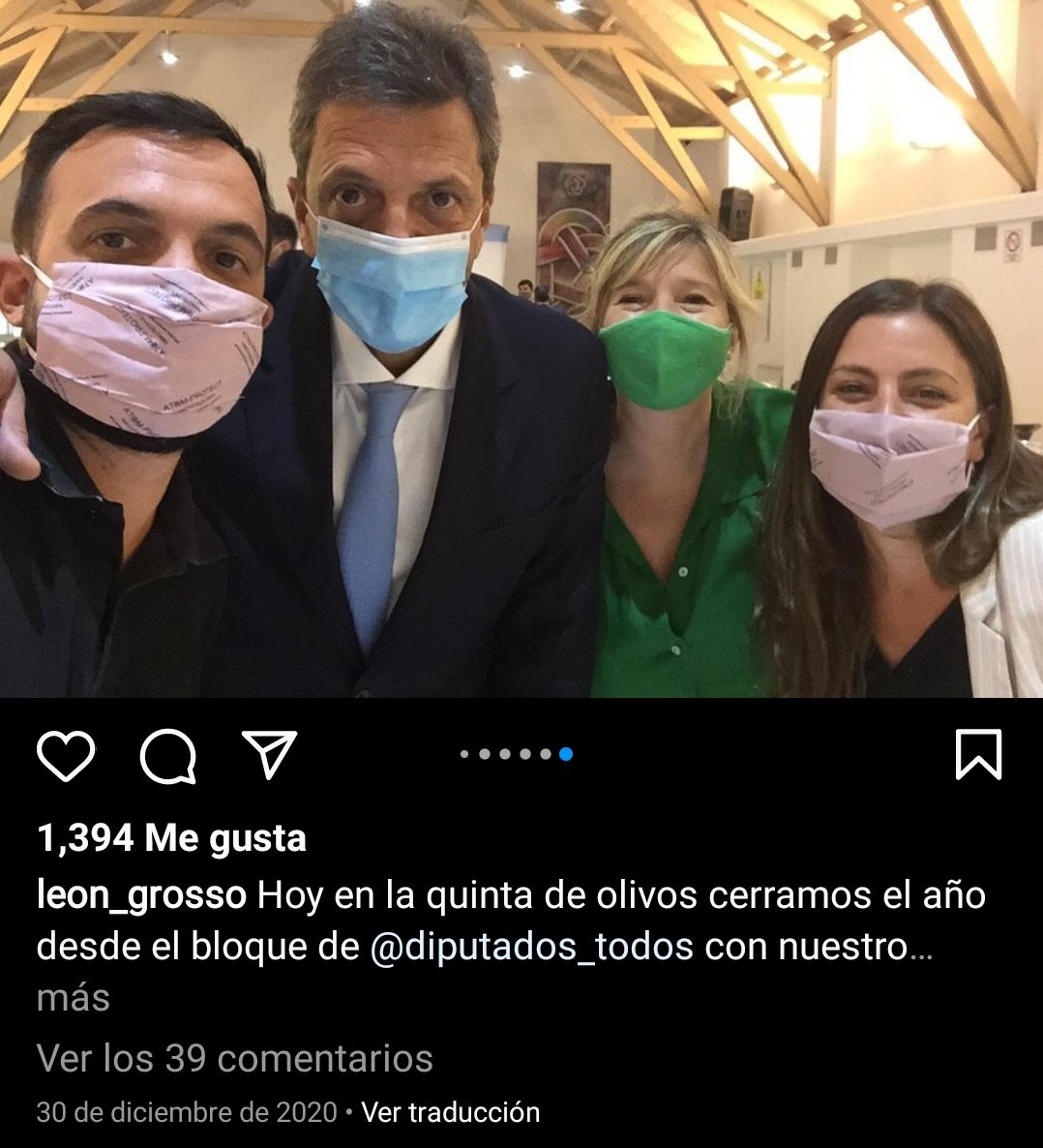
Task: Tap "Ver traducción" to translate caption
Action: [x=450, y=1112]
